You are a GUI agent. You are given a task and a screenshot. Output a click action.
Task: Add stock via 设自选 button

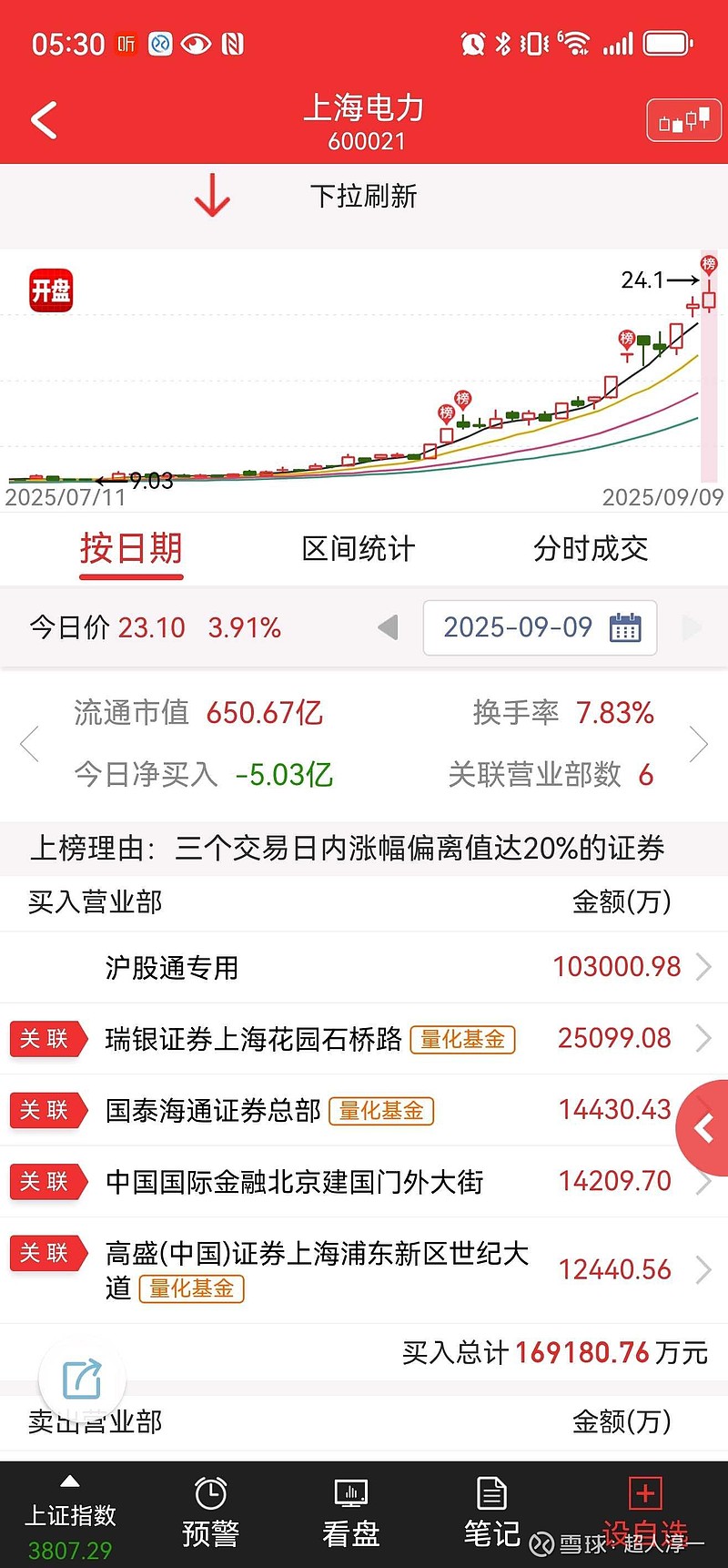tap(645, 1513)
